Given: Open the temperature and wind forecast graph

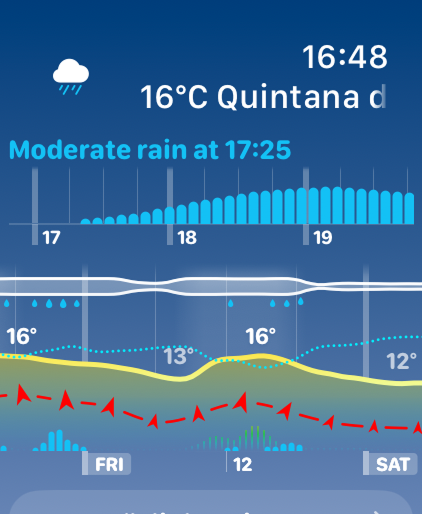Looking at the screenshot, I should pyautogui.click(x=211, y=370).
